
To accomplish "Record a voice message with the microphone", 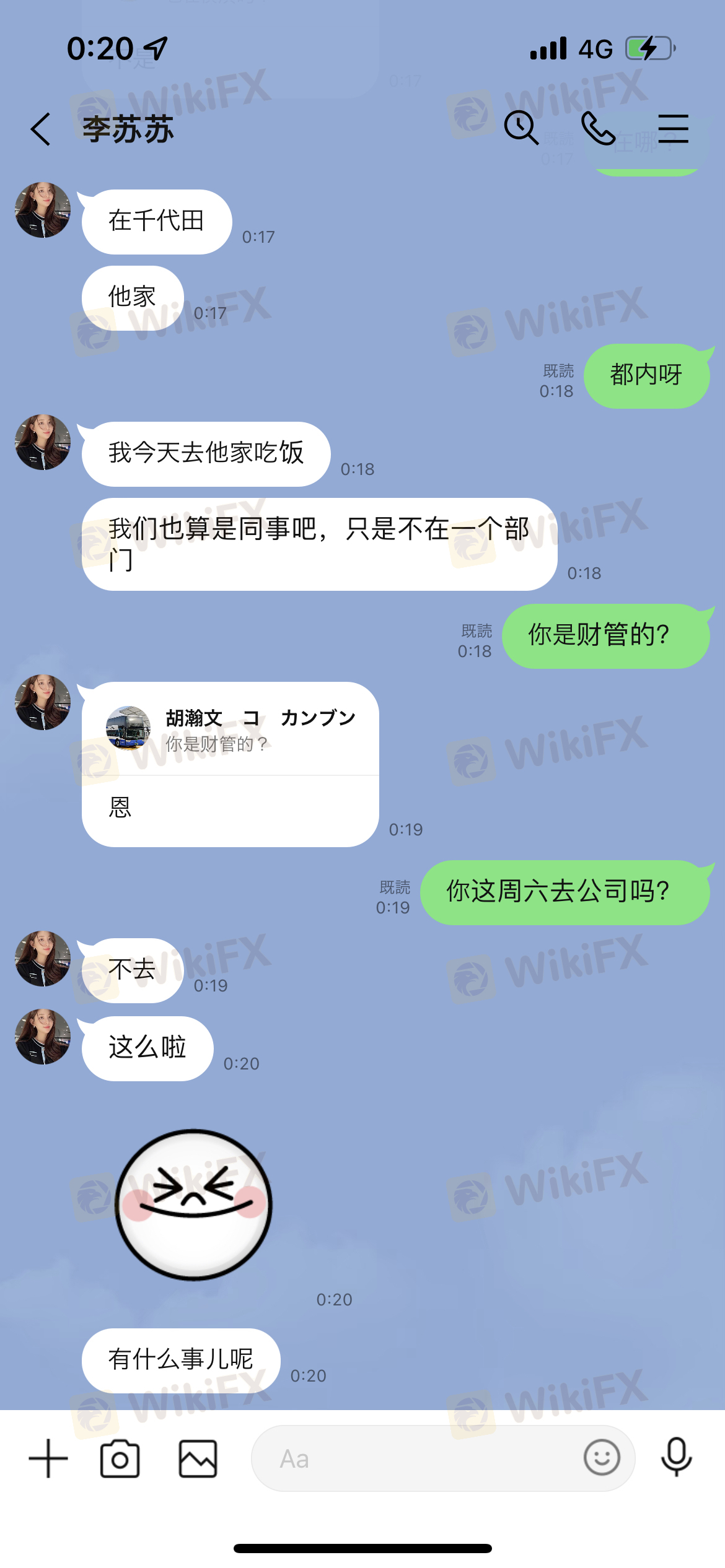I will (x=676, y=1457).
